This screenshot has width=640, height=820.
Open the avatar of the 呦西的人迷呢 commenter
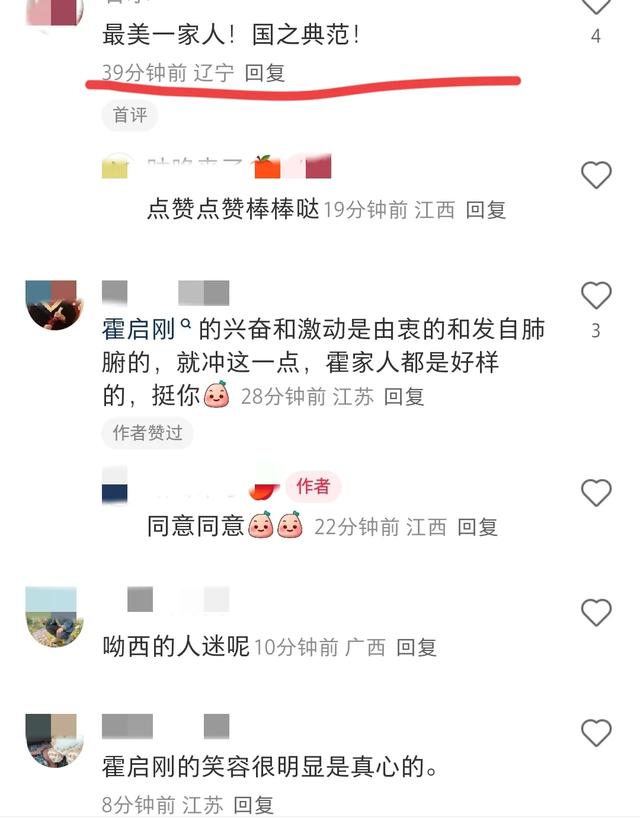pyautogui.click(x=53, y=617)
